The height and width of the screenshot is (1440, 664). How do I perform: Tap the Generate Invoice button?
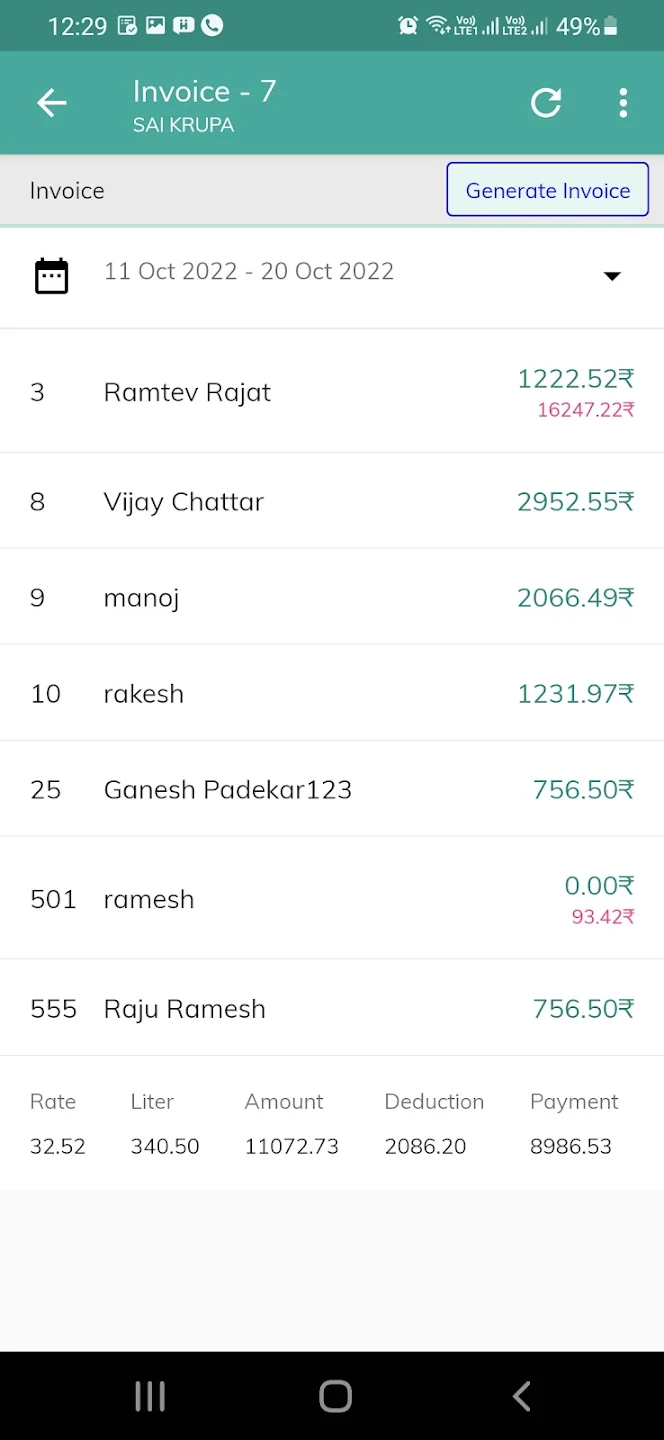548,190
